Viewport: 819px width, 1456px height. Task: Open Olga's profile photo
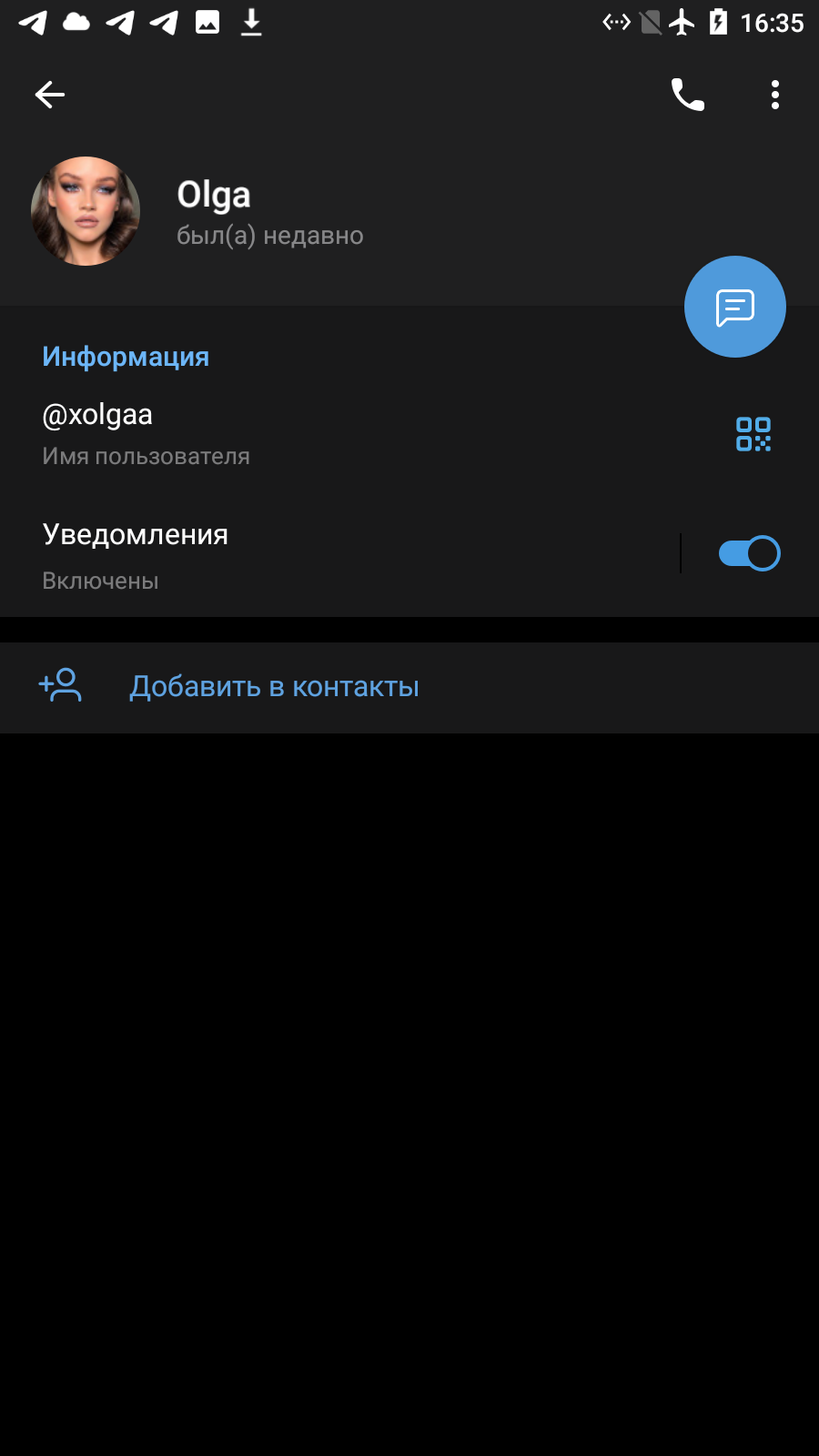point(86,211)
